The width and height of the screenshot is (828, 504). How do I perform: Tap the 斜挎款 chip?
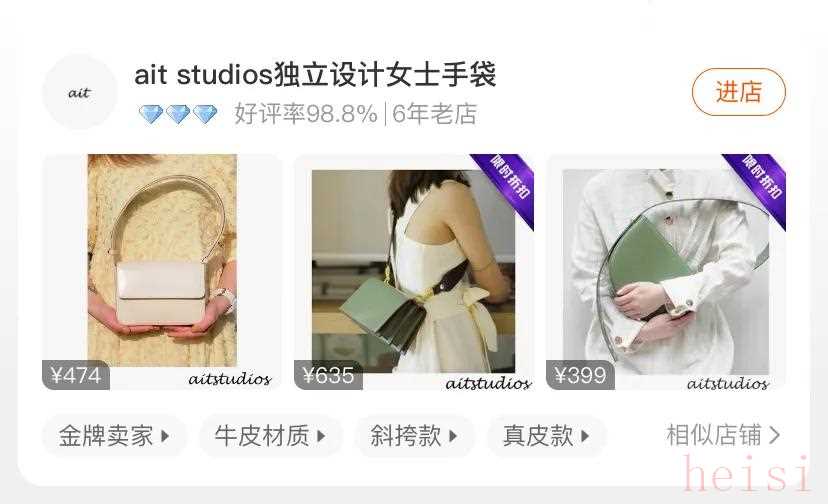413,436
